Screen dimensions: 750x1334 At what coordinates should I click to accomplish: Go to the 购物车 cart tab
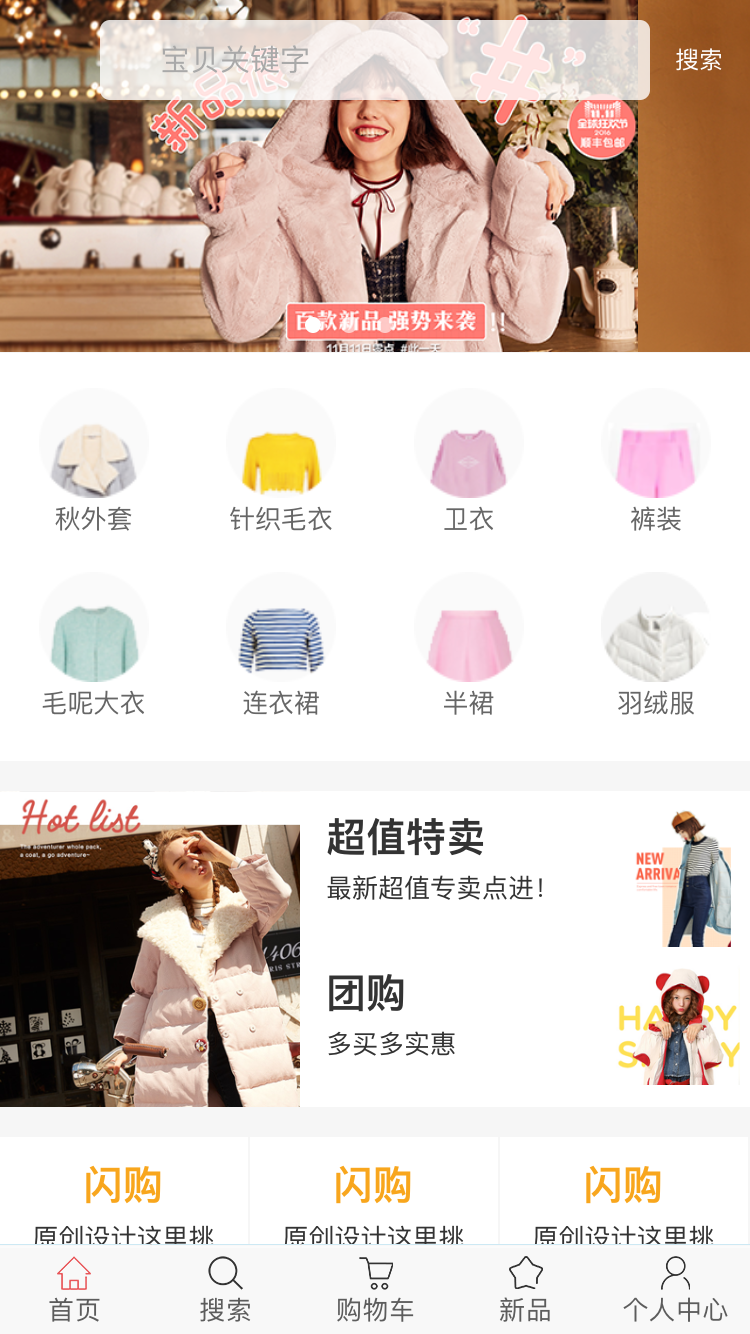[x=375, y=1290]
